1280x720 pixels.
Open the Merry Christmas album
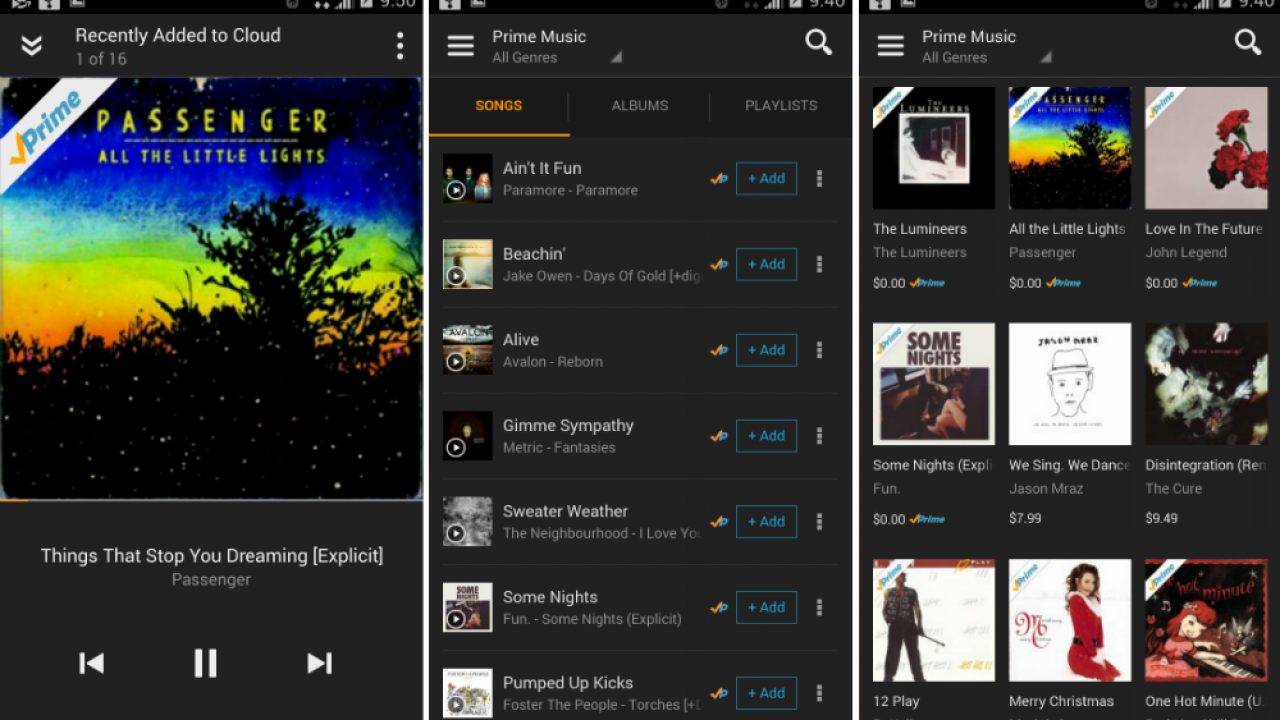click(1069, 620)
